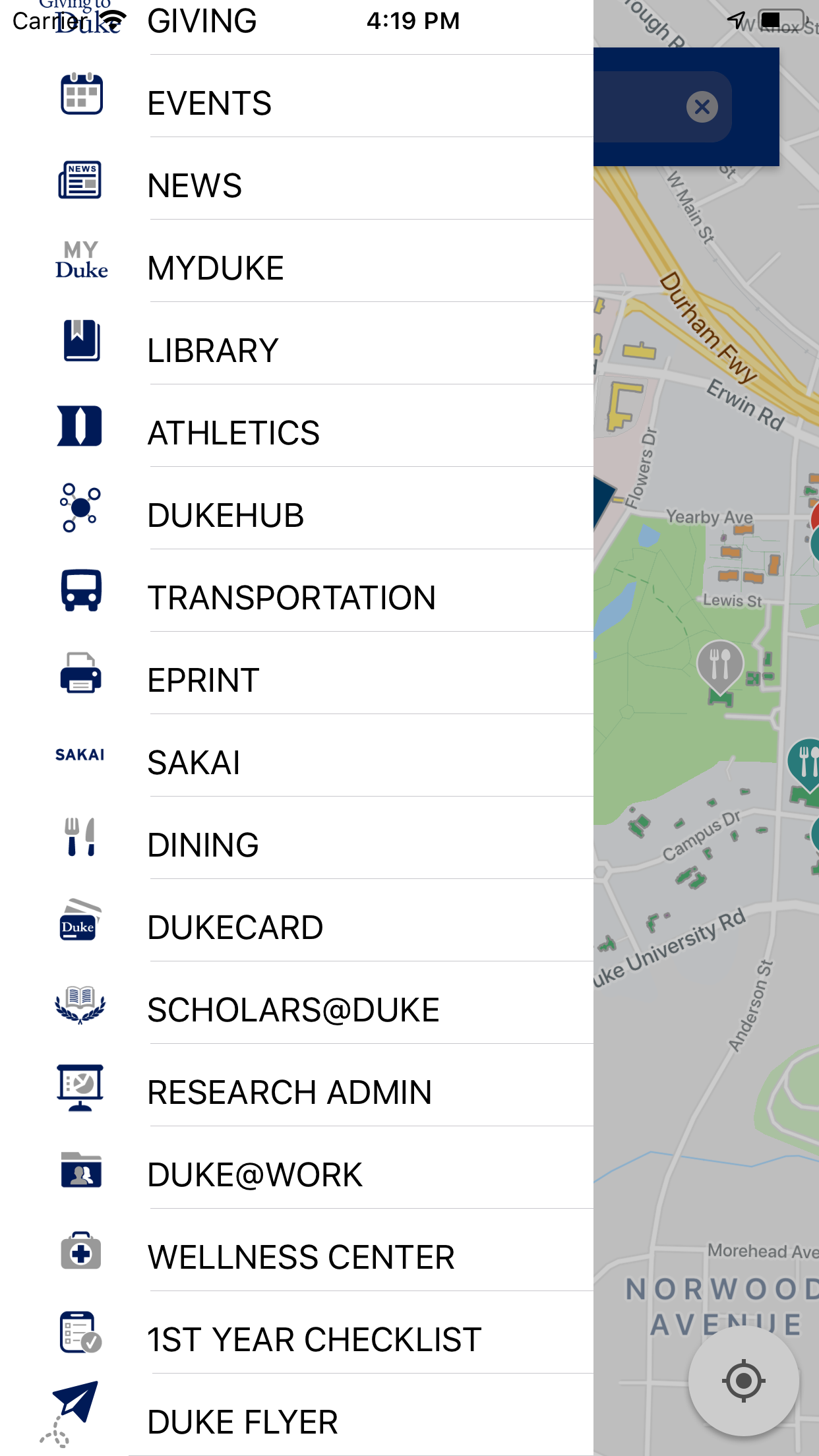Select Research Admin
Image resolution: width=819 pixels, height=1456 pixels.
297,1085
